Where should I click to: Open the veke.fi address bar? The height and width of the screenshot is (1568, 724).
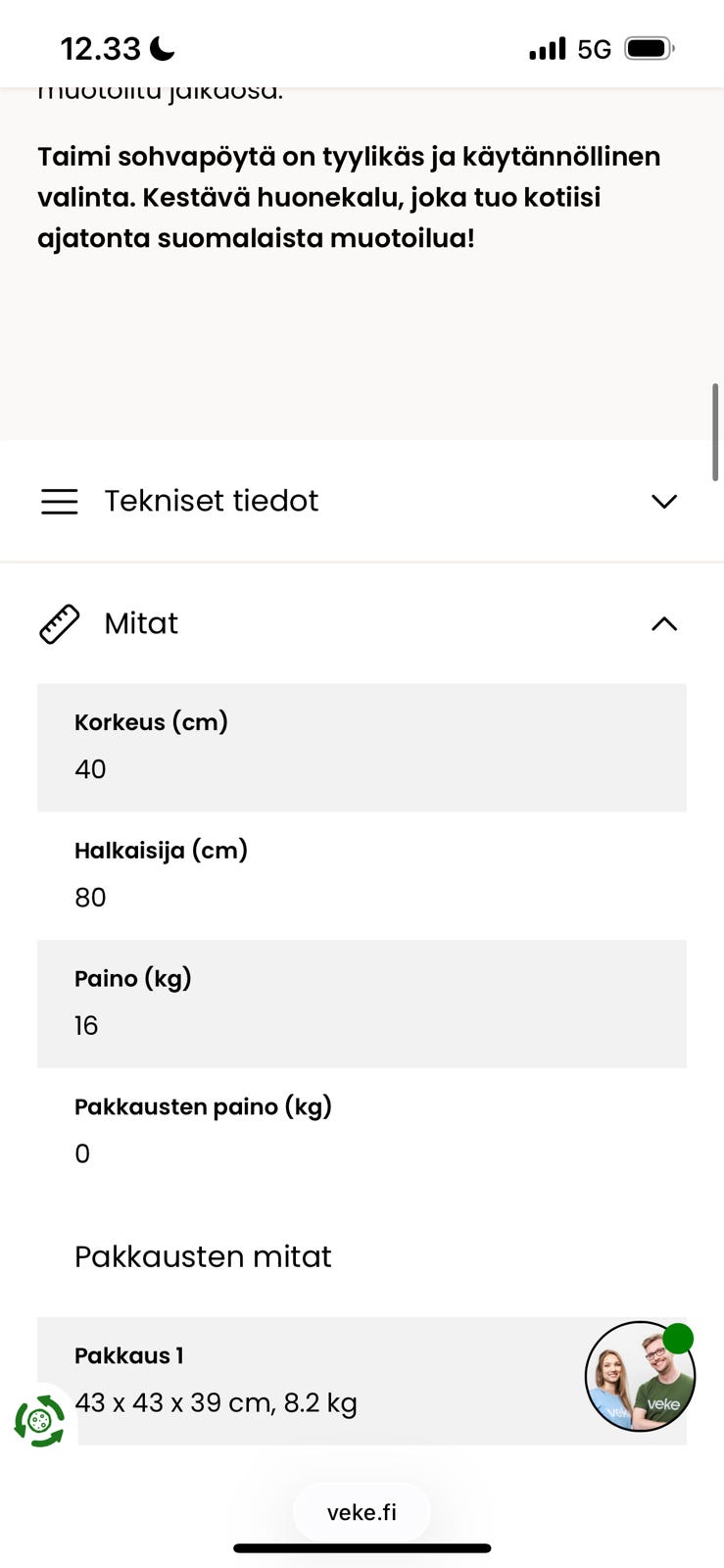[362, 1511]
